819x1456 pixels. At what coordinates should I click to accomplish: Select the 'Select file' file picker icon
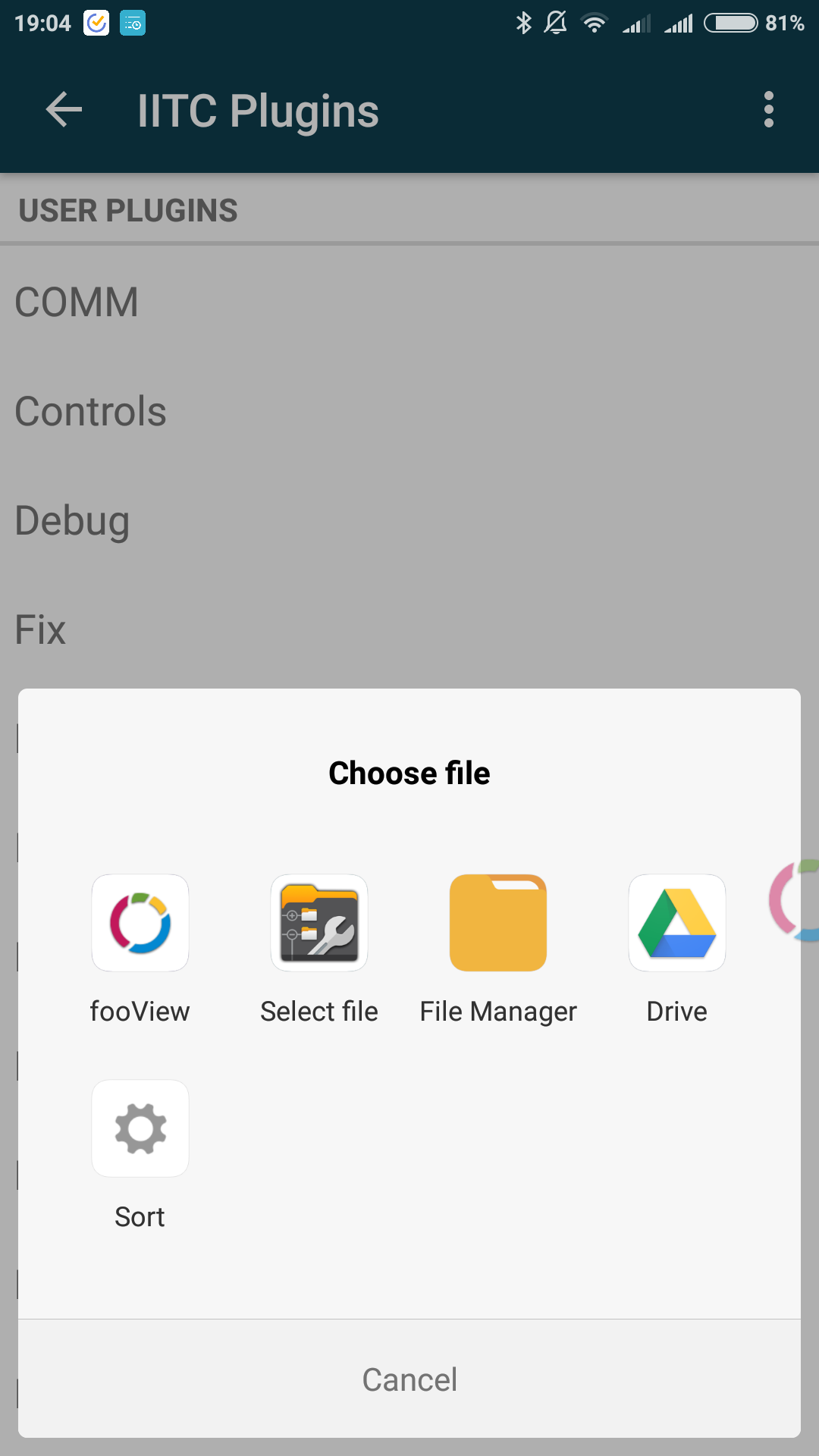(x=318, y=922)
